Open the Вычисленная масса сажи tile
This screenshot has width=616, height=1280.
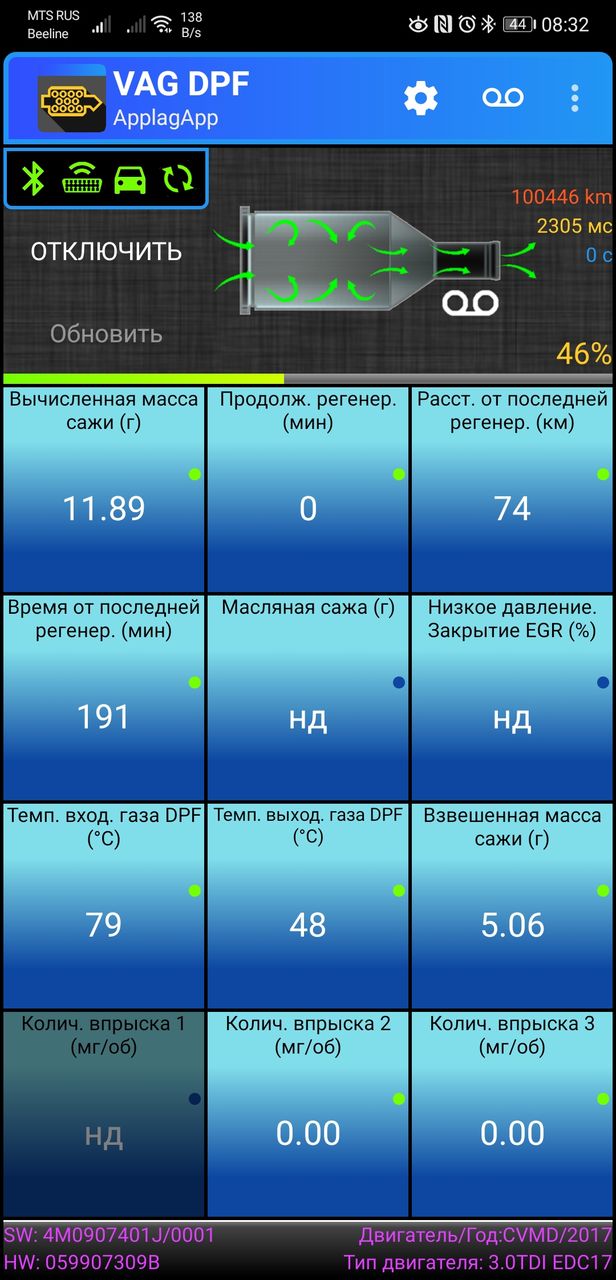[x=103, y=489]
